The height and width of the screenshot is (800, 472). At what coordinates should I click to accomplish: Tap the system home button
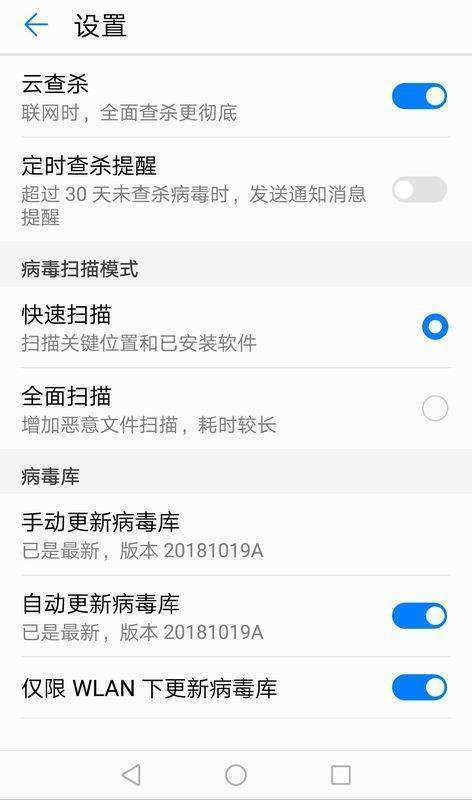click(x=236, y=775)
